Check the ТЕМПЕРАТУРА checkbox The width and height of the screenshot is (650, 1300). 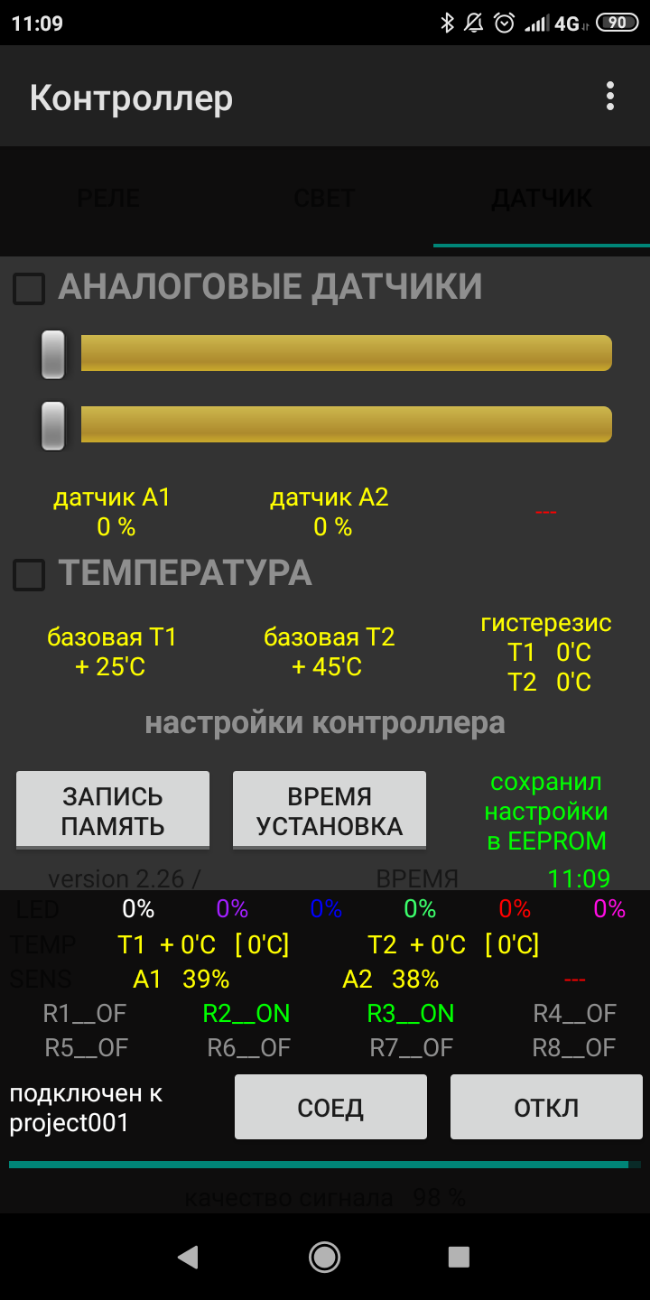click(x=28, y=574)
